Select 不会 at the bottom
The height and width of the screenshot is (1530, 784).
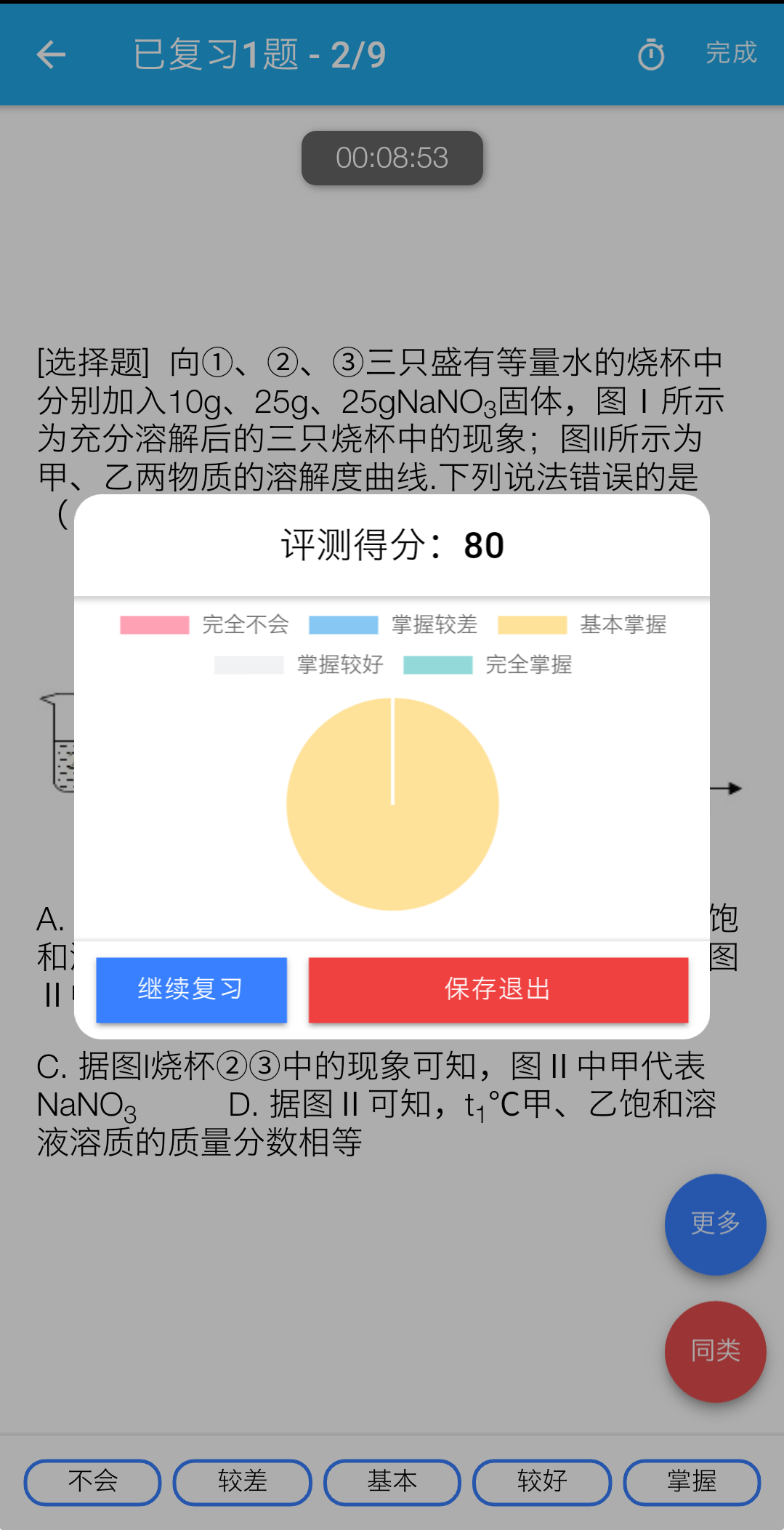point(92,1482)
